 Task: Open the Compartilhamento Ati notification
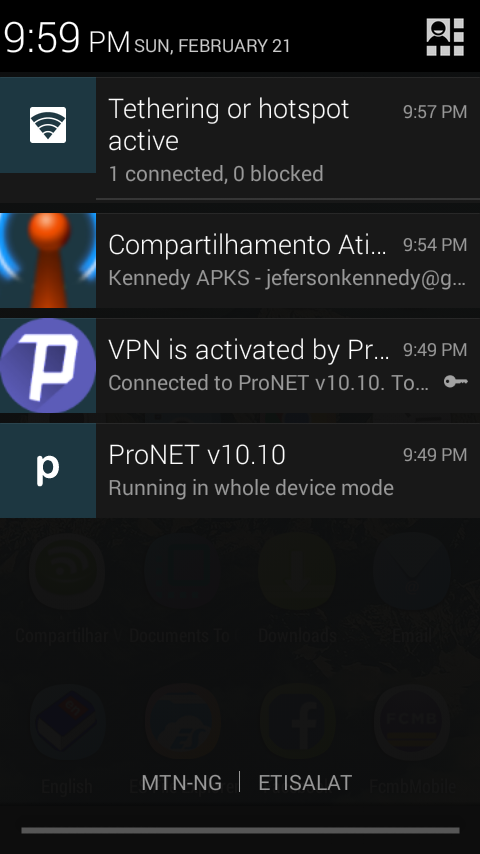[x=240, y=260]
